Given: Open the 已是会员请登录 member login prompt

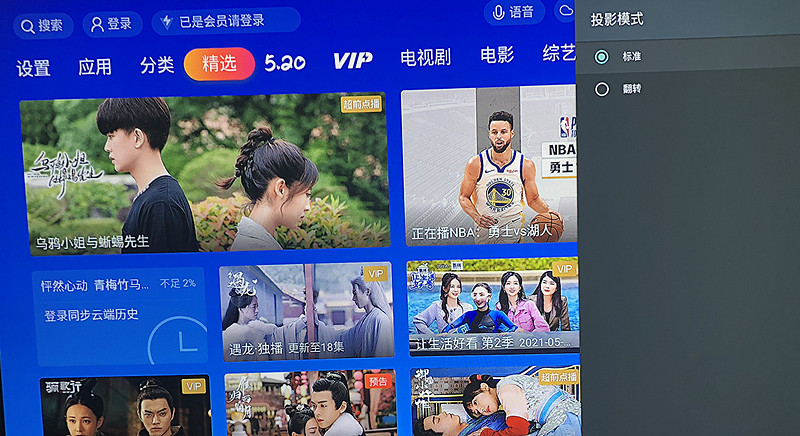Looking at the screenshot, I should point(226,21).
